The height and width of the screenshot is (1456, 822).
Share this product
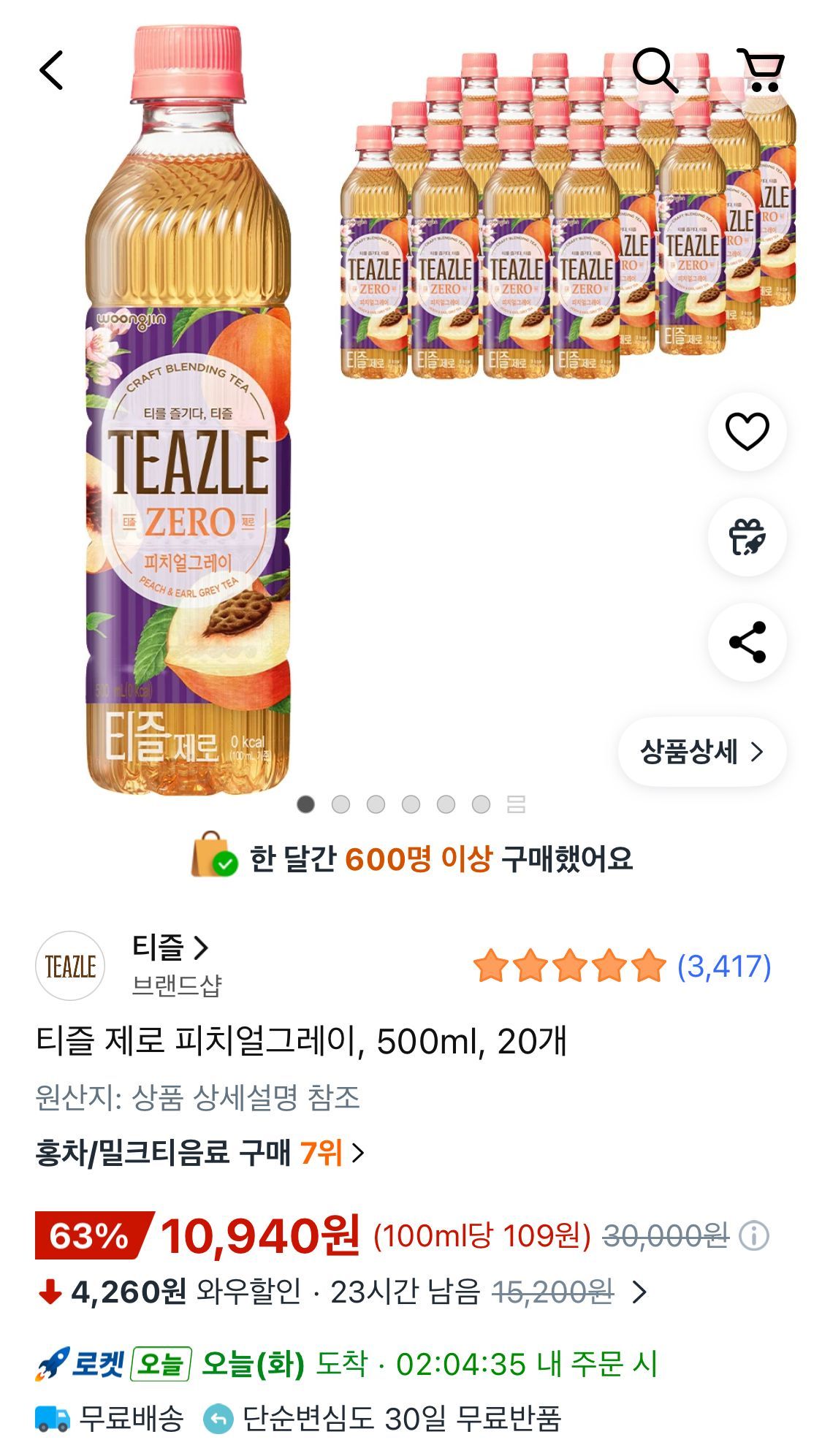tap(747, 642)
